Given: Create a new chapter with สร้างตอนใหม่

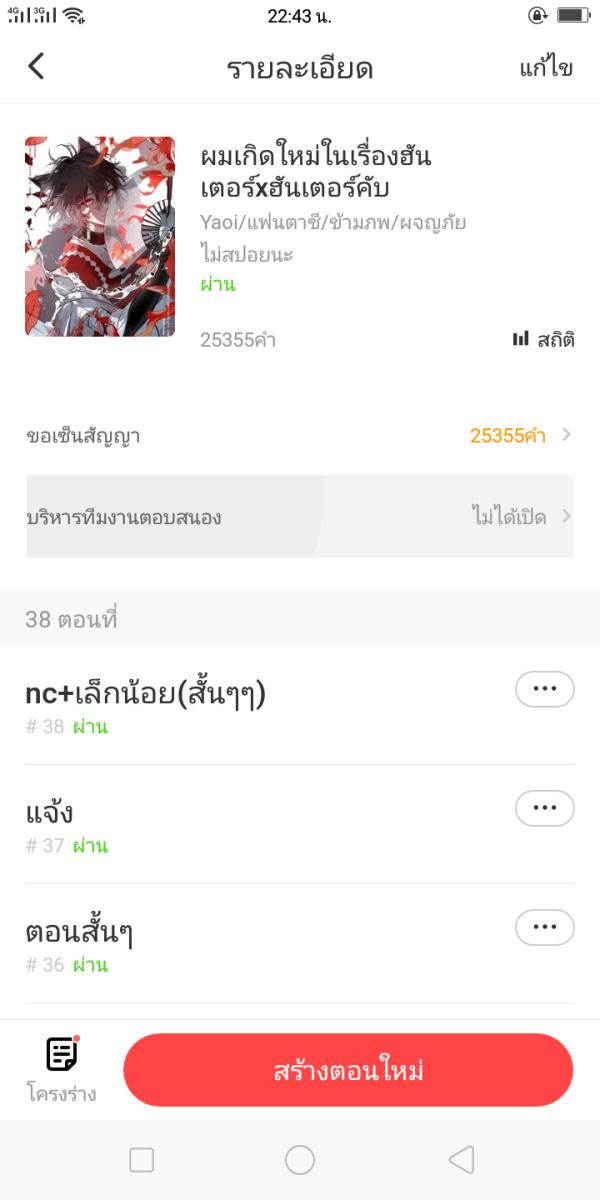Looking at the screenshot, I should coord(348,1070).
